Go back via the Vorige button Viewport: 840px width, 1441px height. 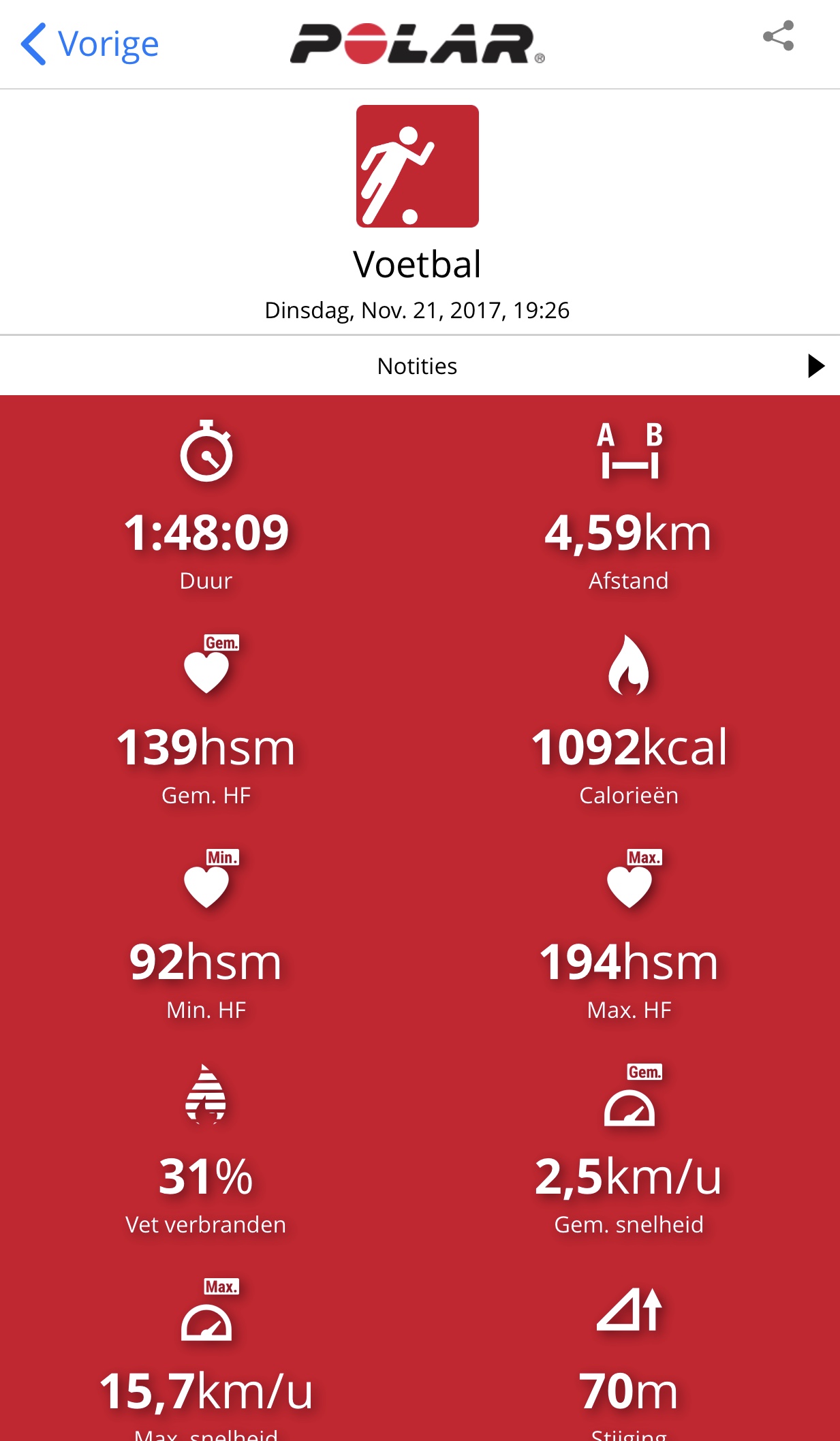(x=90, y=44)
